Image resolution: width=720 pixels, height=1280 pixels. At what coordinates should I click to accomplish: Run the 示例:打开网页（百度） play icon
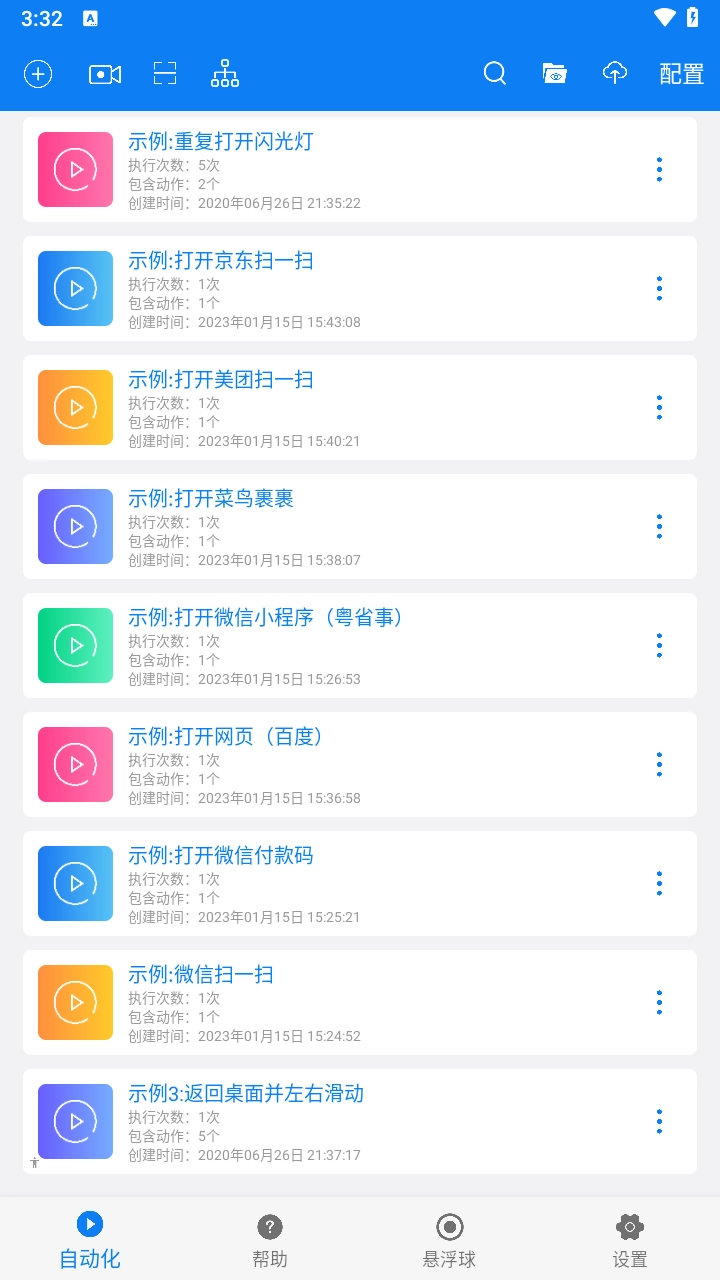(x=76, y=765)
